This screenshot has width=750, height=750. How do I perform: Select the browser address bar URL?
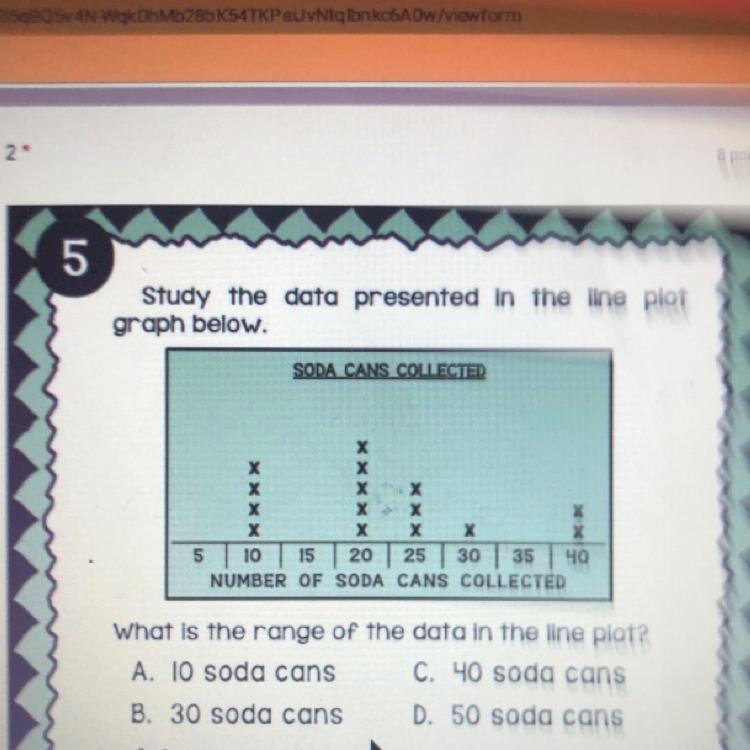pyautogui.click(x=261, y=16)
